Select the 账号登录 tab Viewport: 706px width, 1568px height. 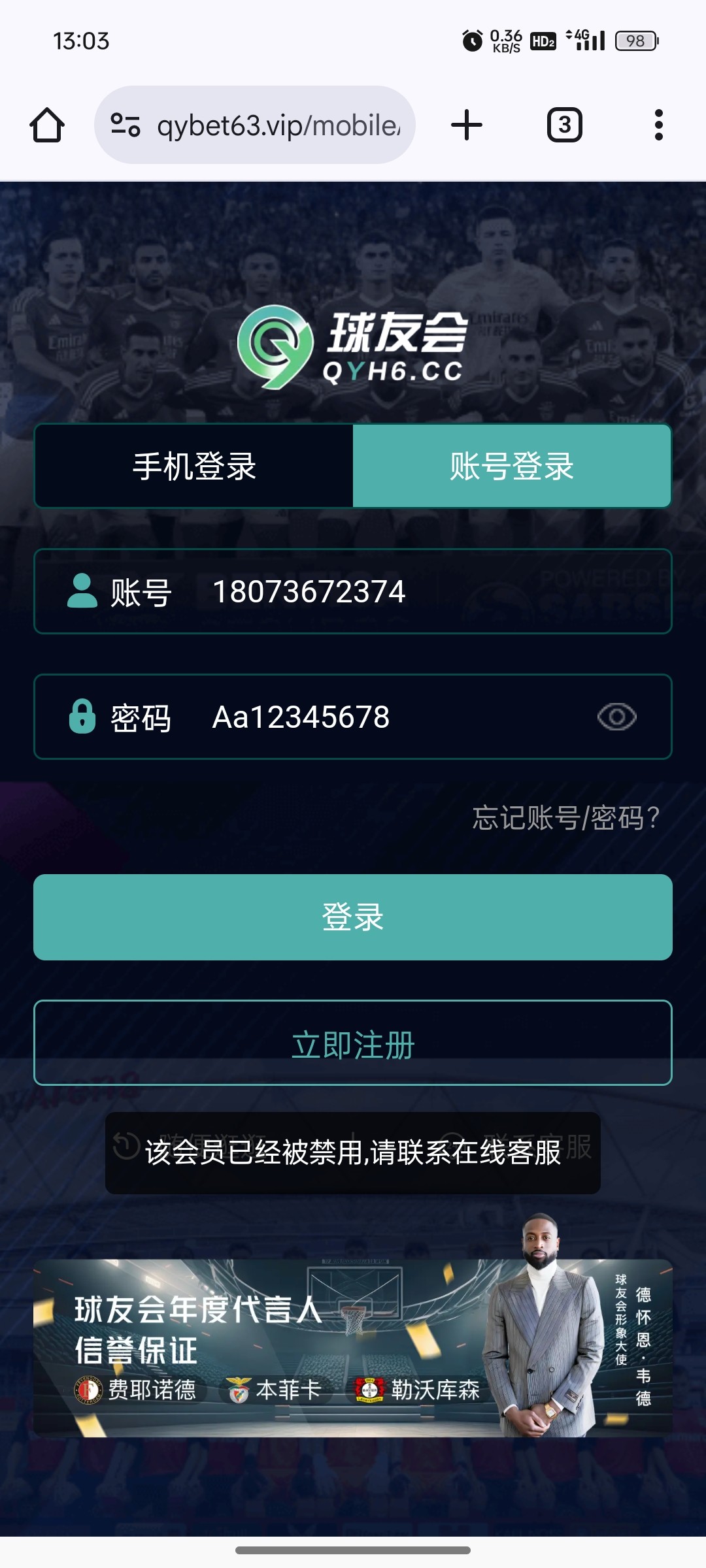click(x=512, y=466)
